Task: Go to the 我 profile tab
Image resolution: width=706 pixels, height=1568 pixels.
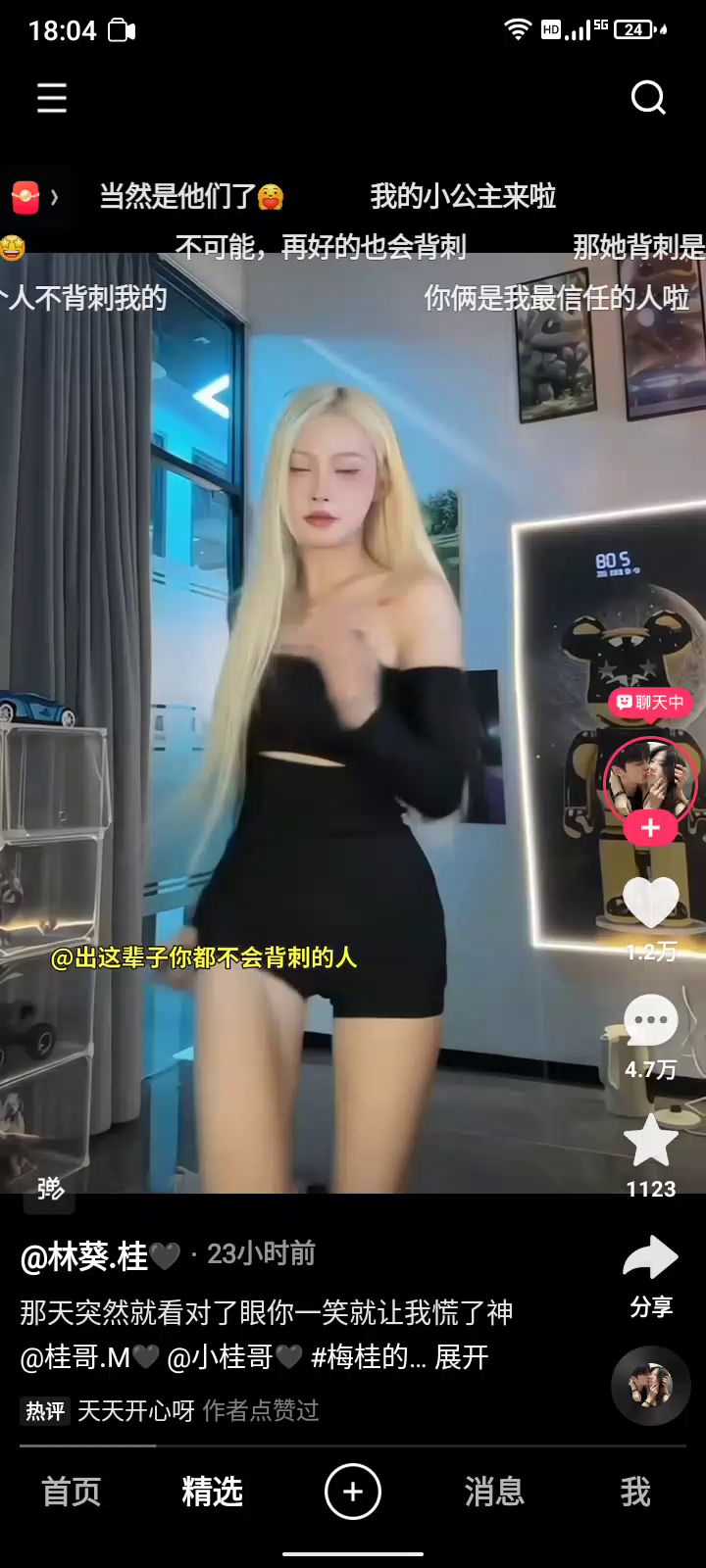Action: (635, 1492)
